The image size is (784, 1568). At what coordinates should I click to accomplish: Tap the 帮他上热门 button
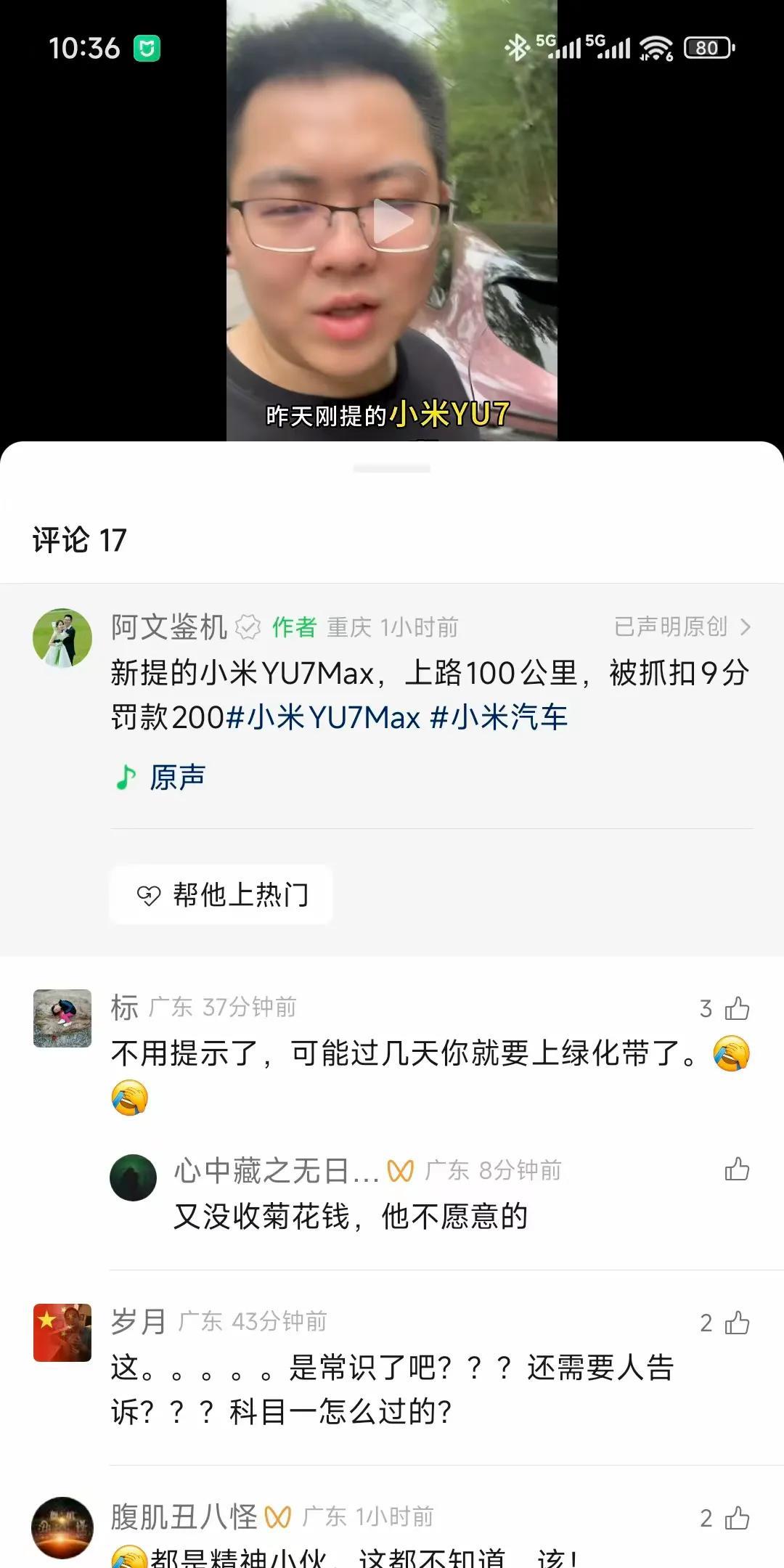221,894
